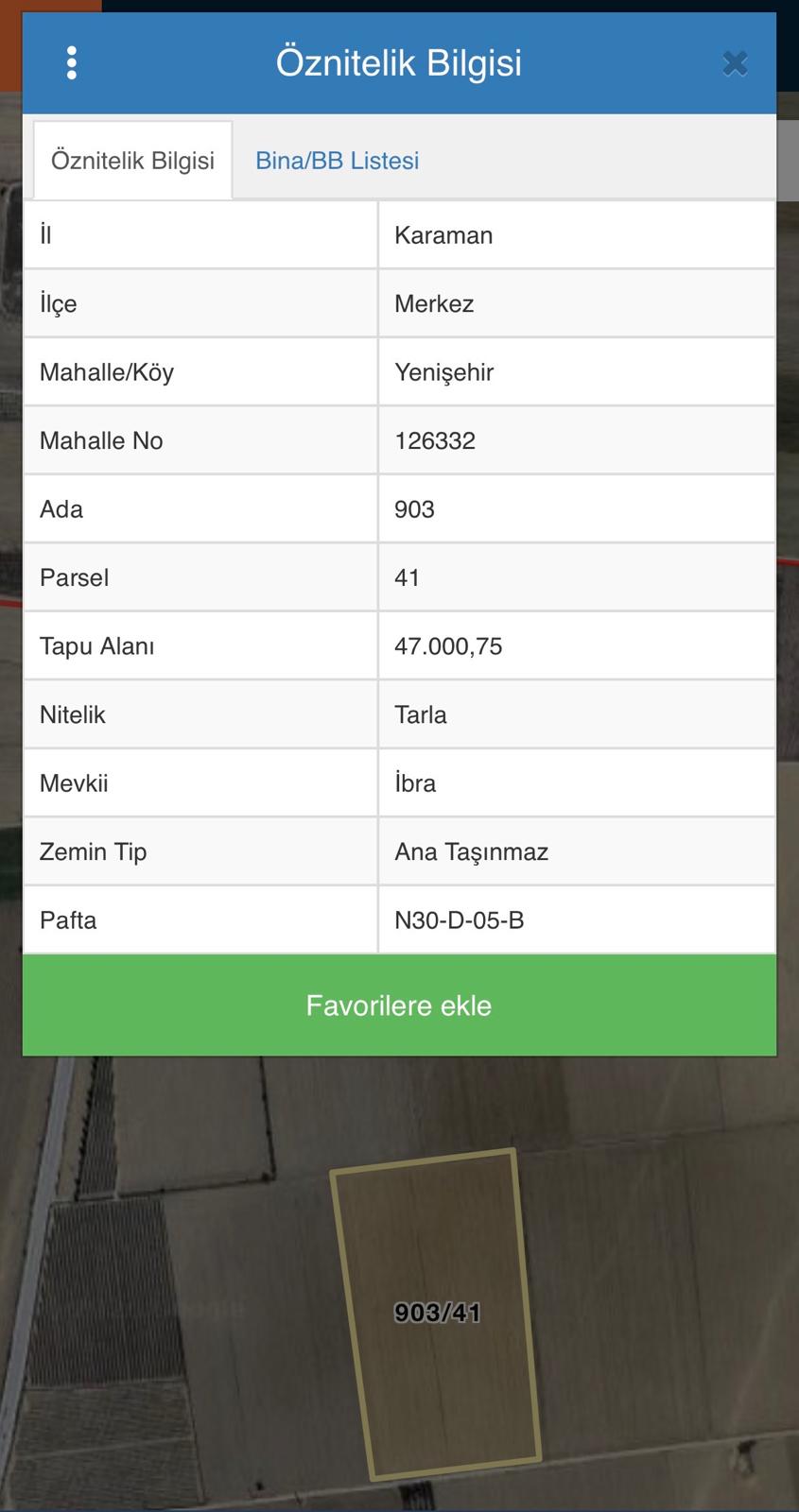Click the Karaman province value

(x=444, y=234)
